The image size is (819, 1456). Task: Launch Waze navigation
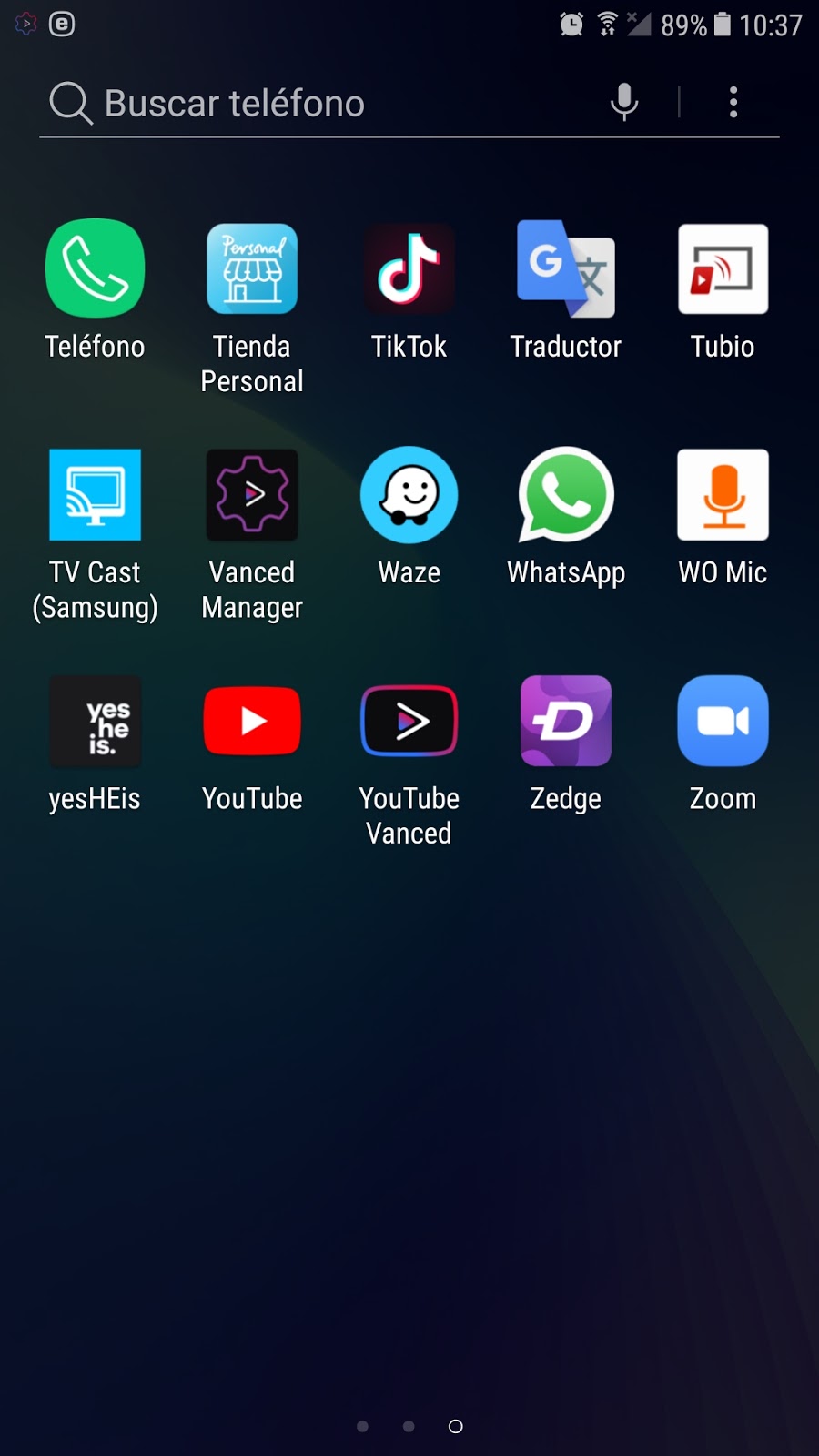point(409,495)
